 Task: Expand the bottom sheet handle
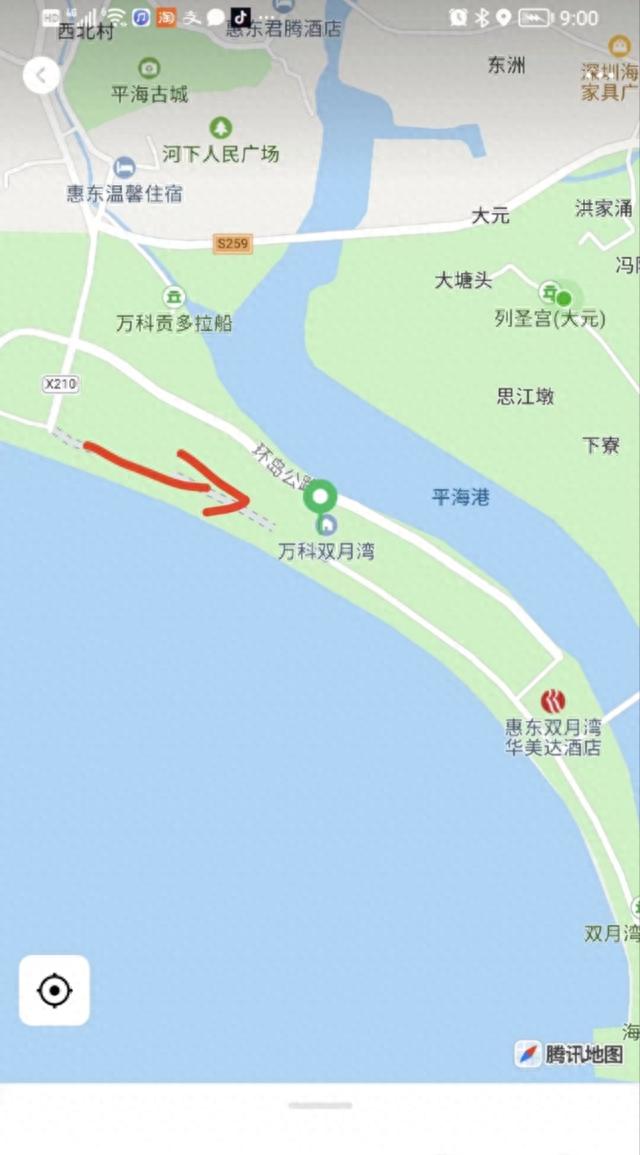click(x=320, y=1105)
